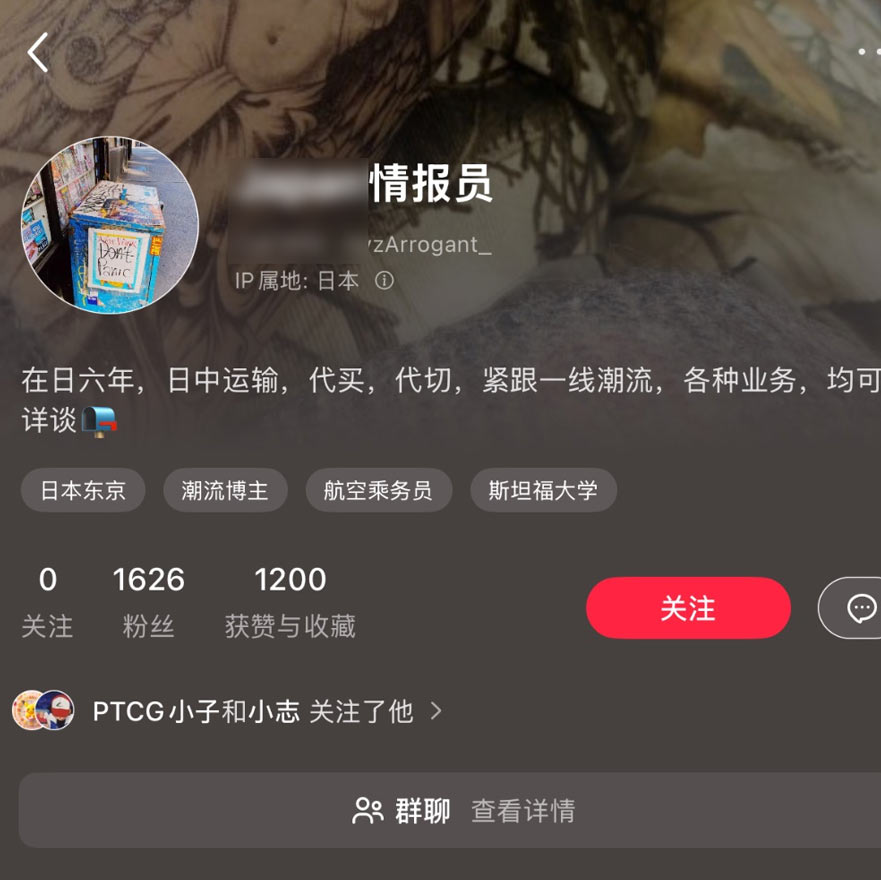Select the 日本东京 tag
This screenshot has width=881, height=880.
[83, 491]
